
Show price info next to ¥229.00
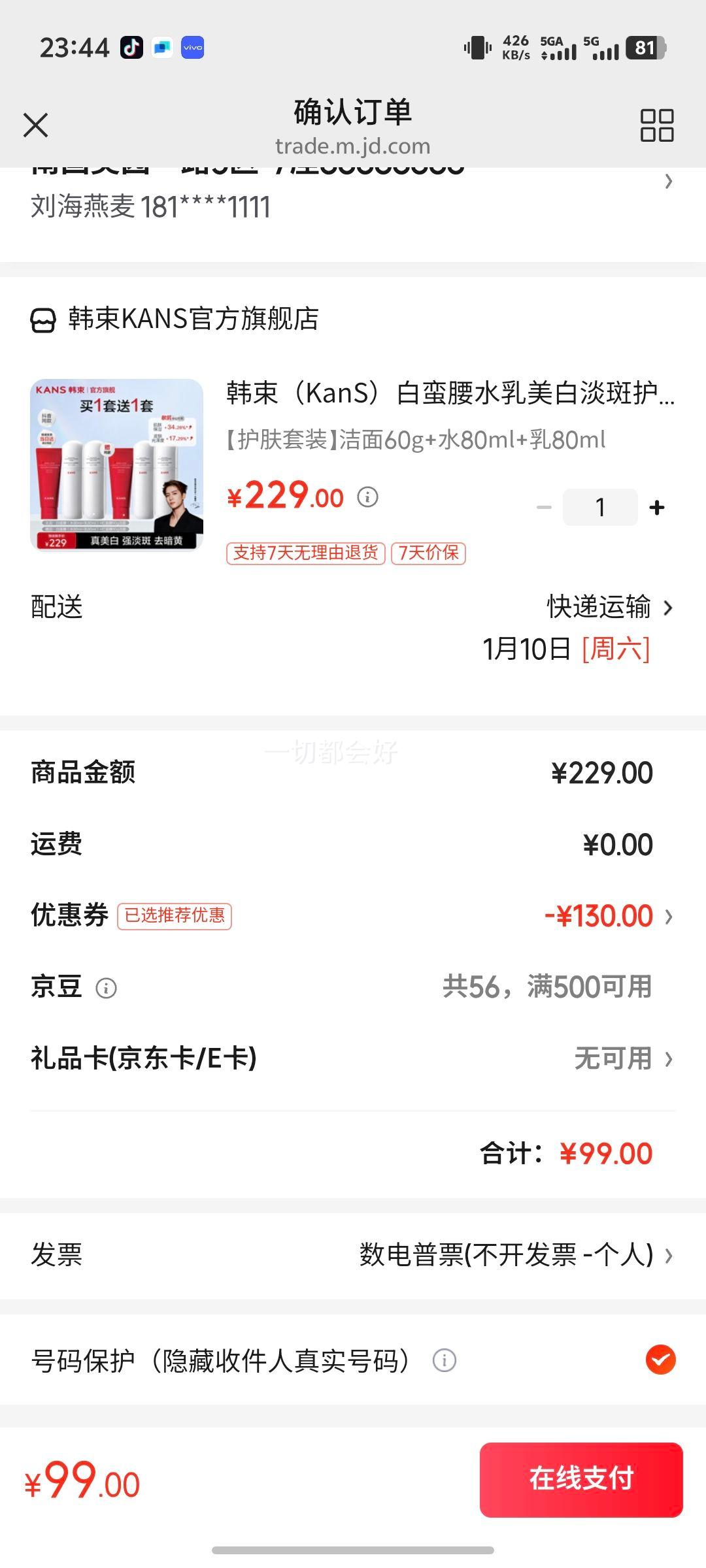click(x=367, y=497)
